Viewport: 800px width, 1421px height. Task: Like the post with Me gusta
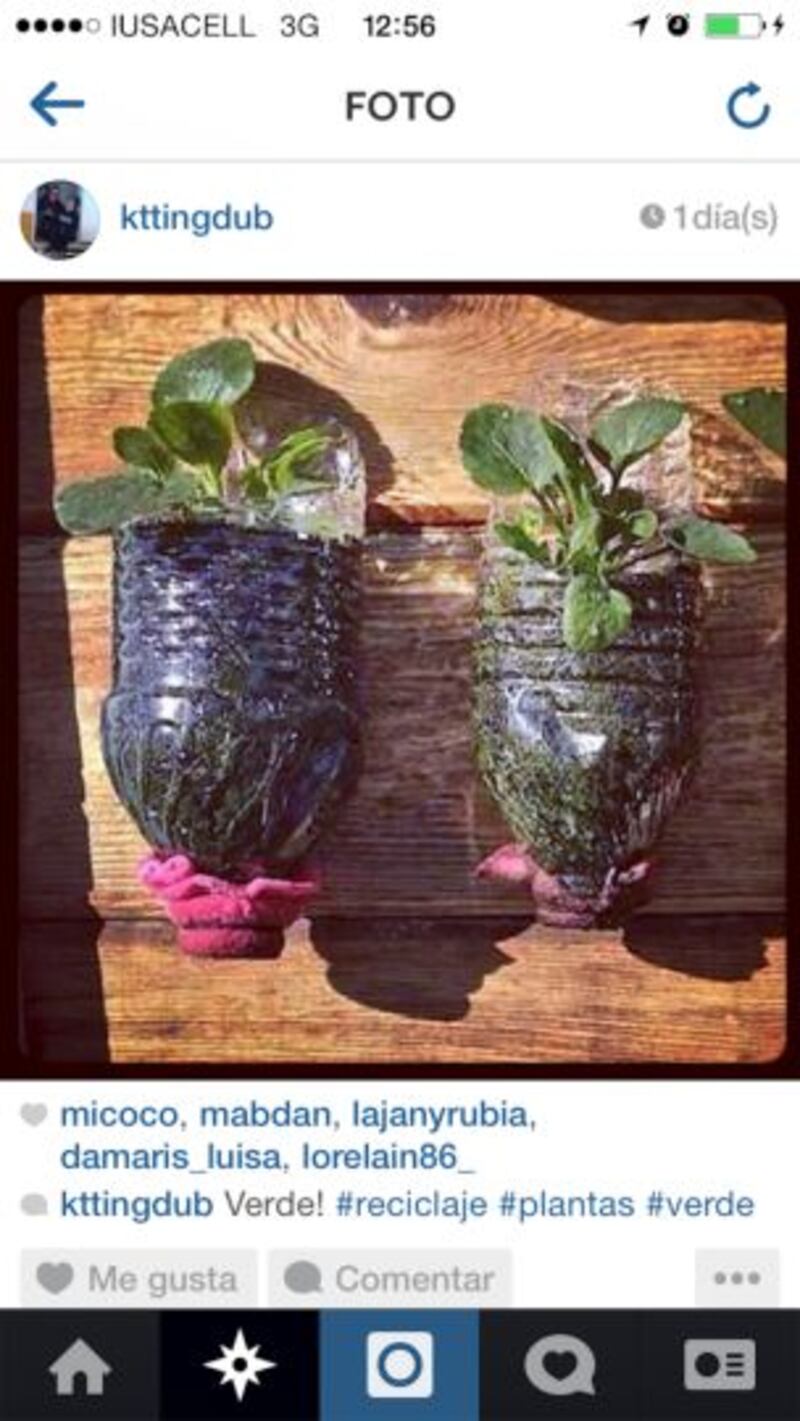138,1278
